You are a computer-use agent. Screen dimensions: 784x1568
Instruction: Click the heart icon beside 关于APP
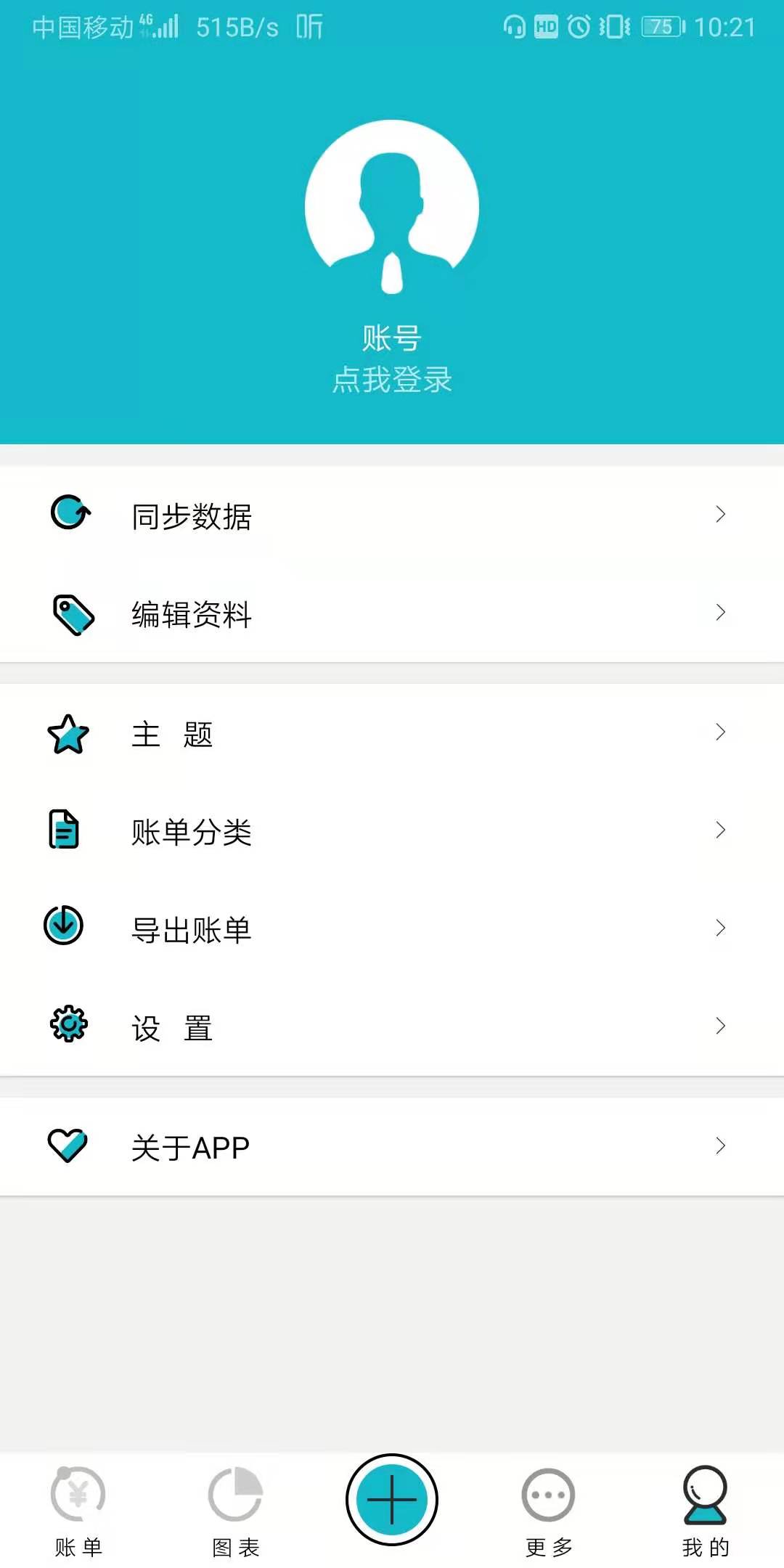tap(66, 1145)
